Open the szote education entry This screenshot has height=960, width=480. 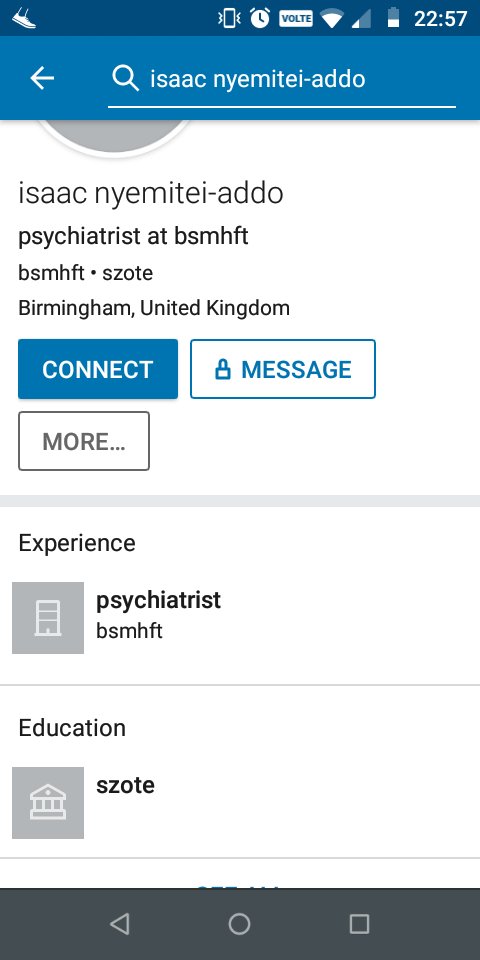pyautogui.click(x=240, y=803)
